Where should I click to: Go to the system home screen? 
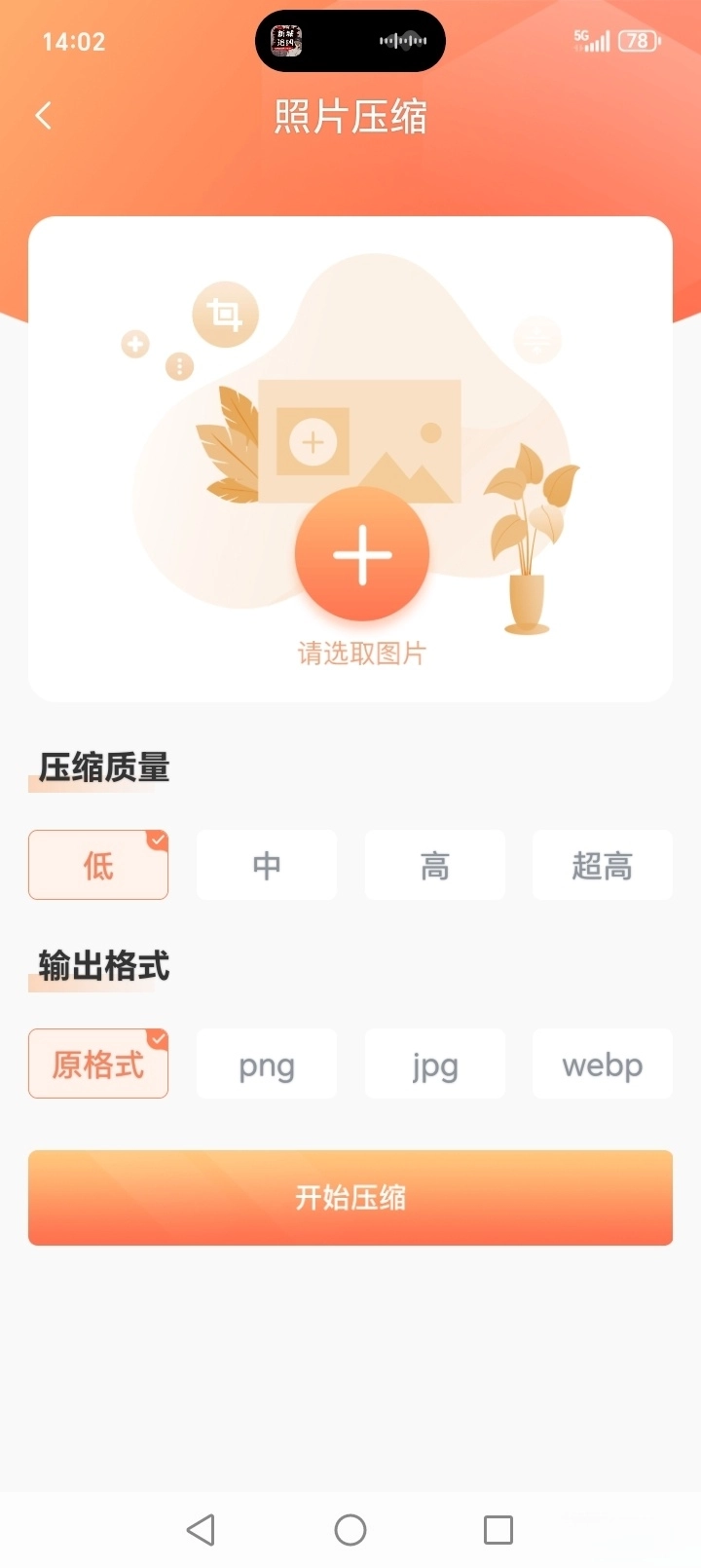click(350, 1529)
